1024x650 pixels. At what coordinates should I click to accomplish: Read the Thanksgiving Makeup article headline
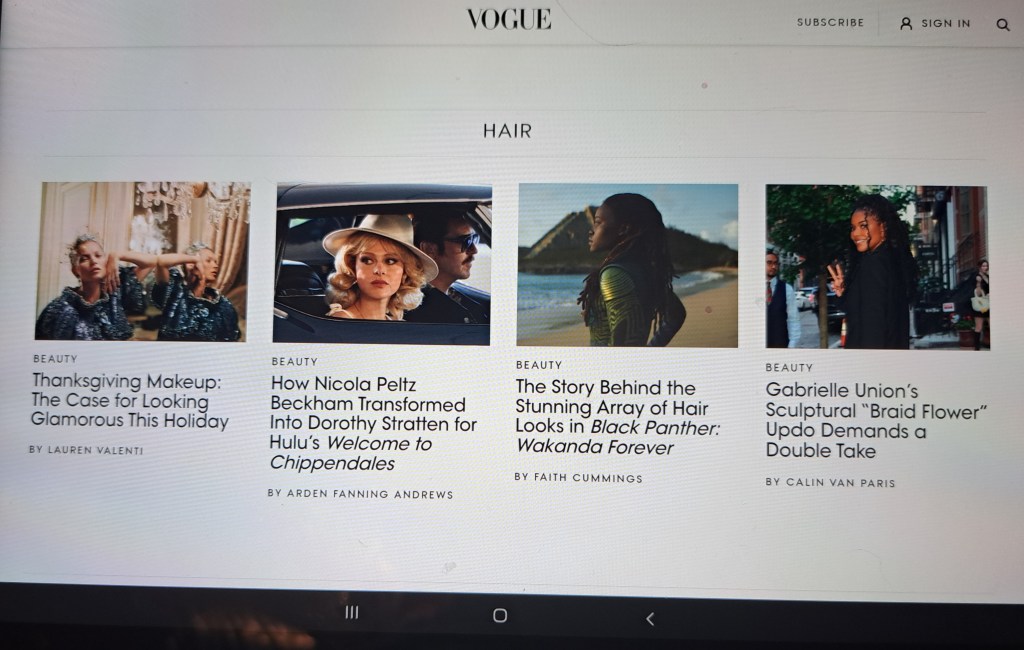coord(129,401)
